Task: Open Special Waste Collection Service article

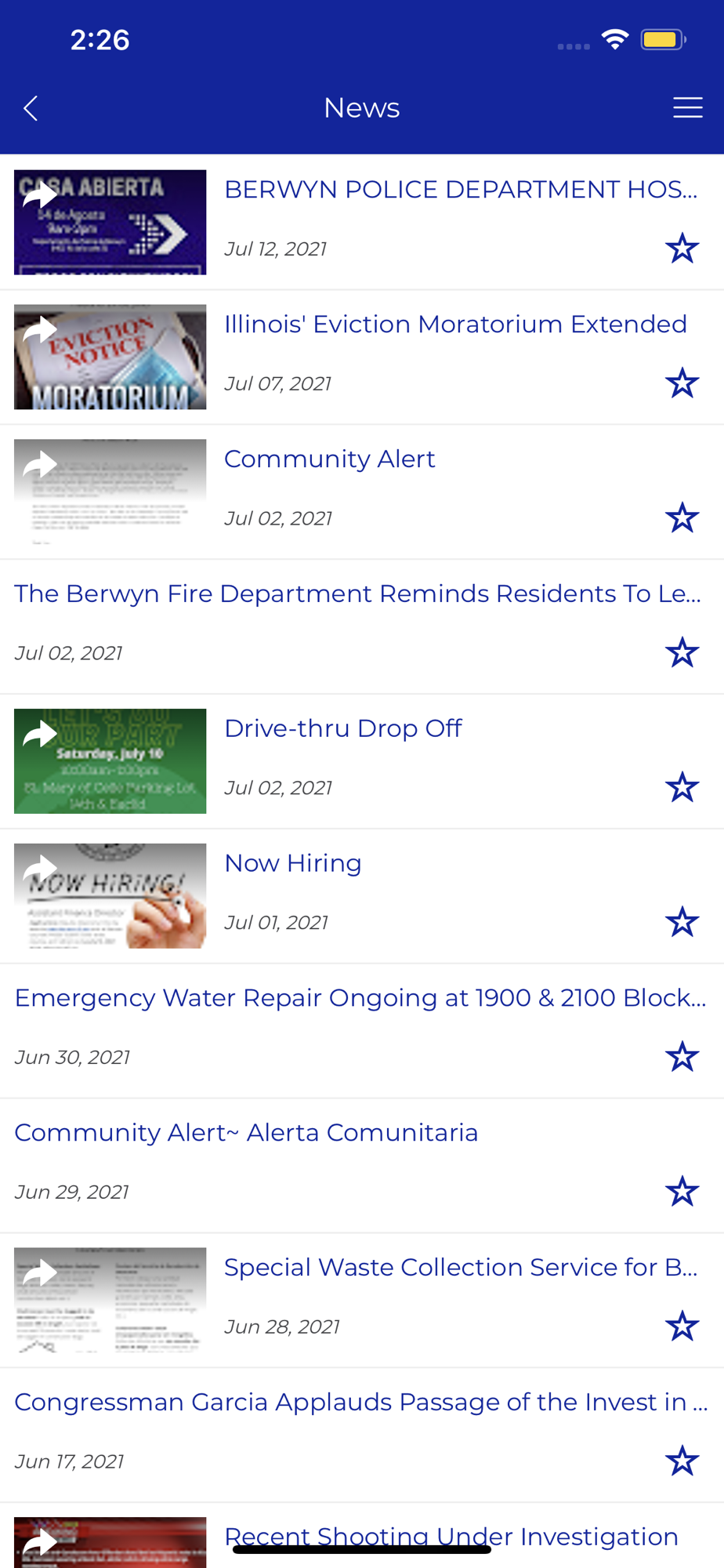Action: click(x=461, y=1268)
